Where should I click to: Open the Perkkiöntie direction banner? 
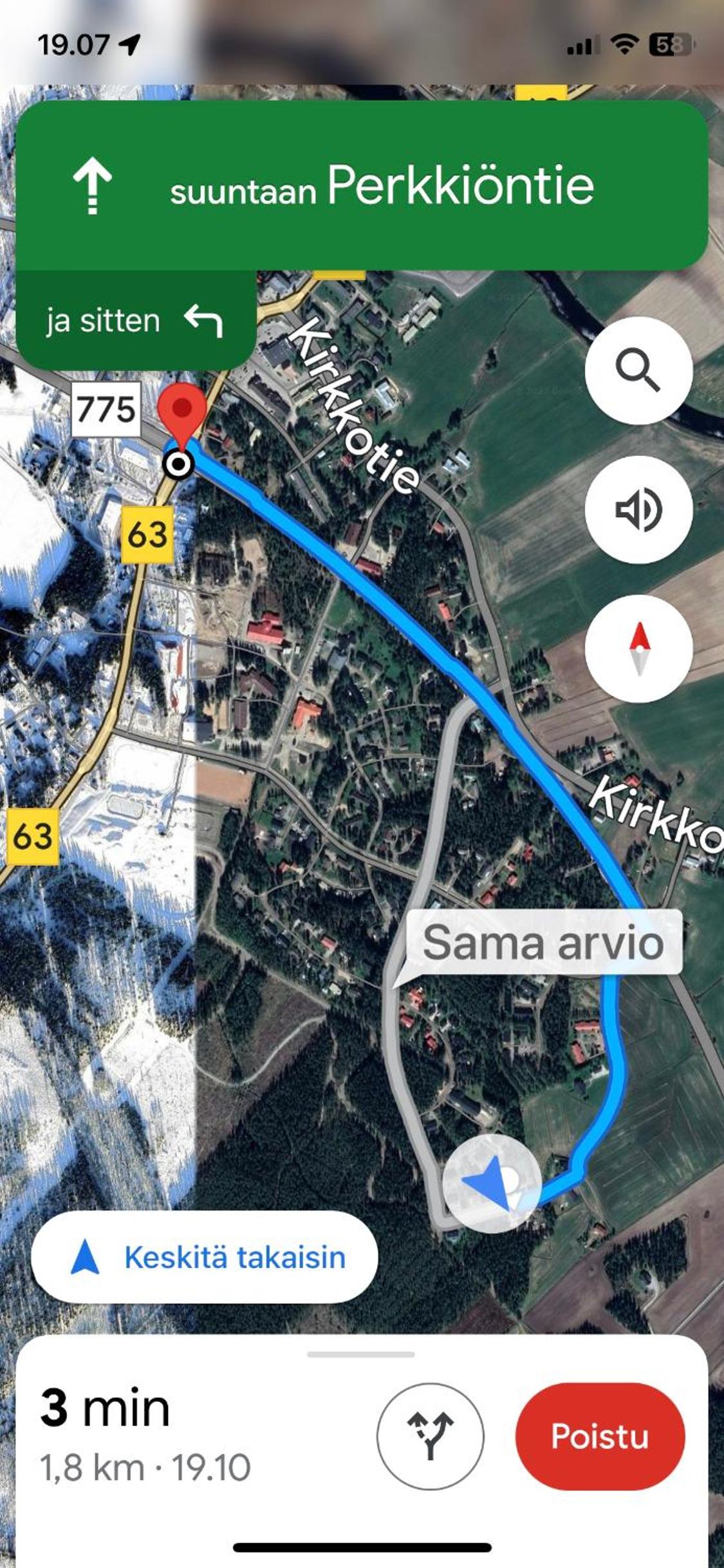click(x=362, y=185)
